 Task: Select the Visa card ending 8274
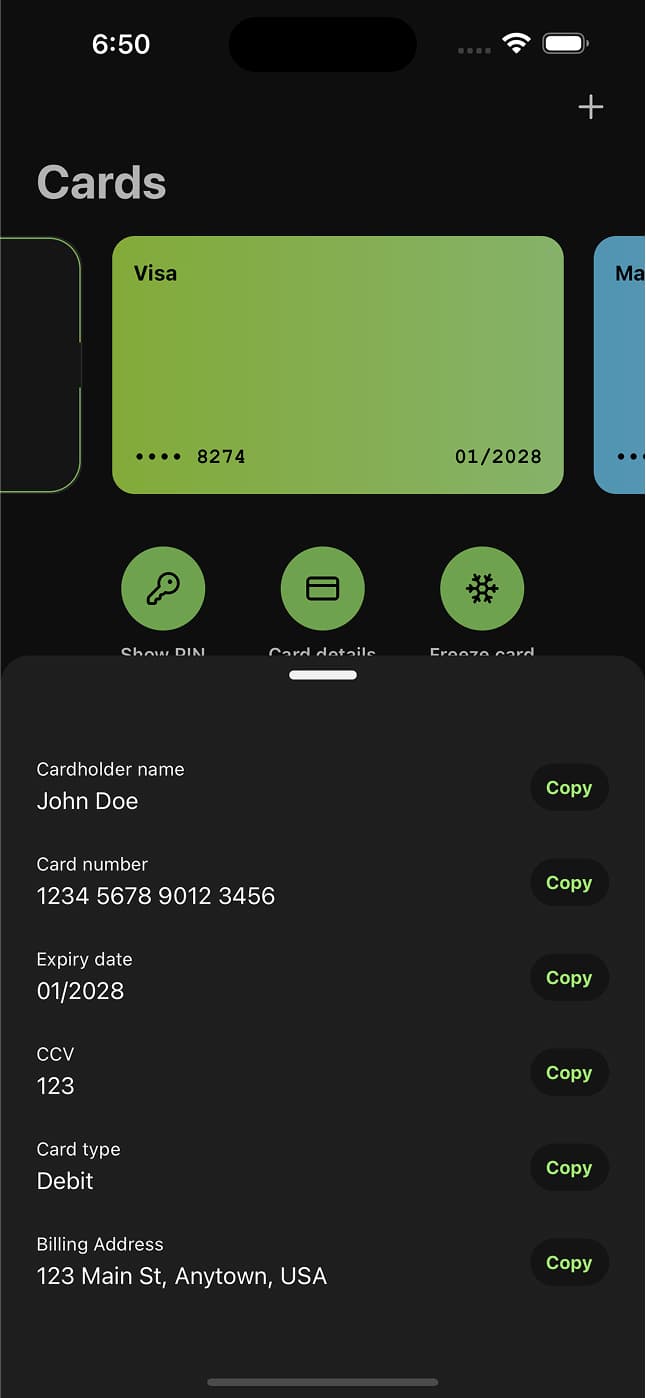[338, 365]
